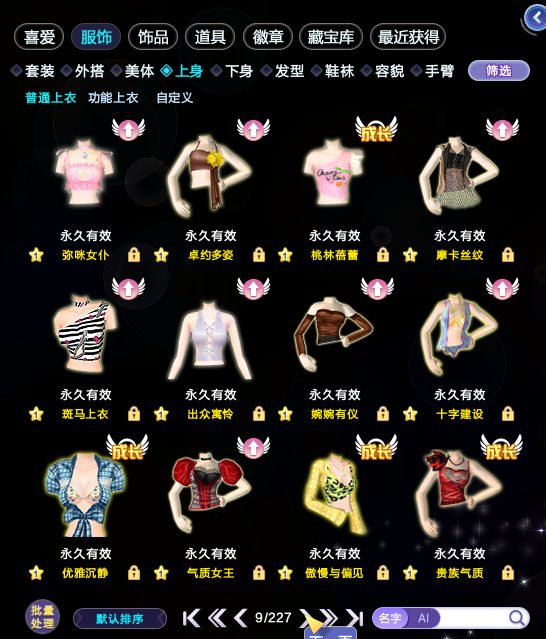Switch to the 徽章 tab

click(x=268, y=37)
